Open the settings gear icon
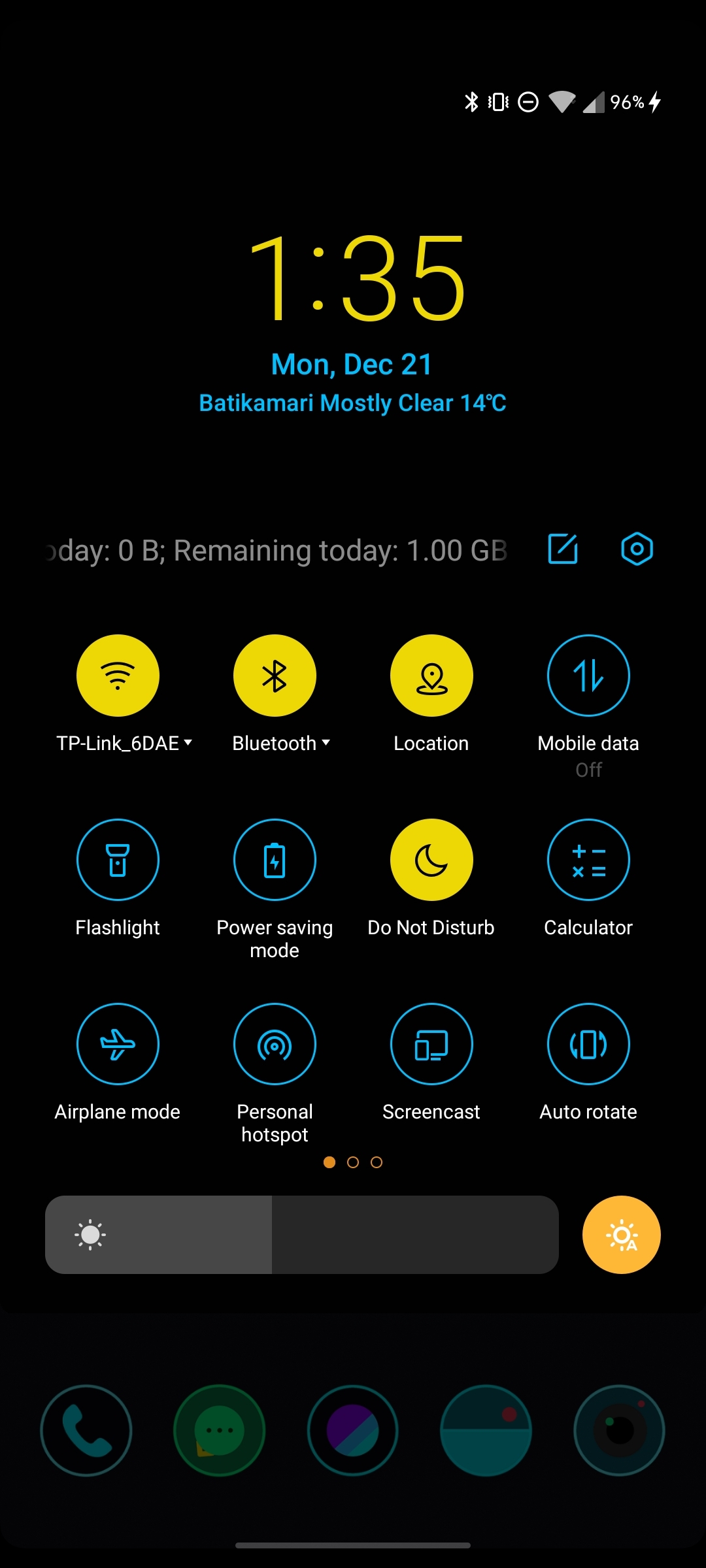The height and width of the screenshot is (1568, 706). click(x=637, y=549)
